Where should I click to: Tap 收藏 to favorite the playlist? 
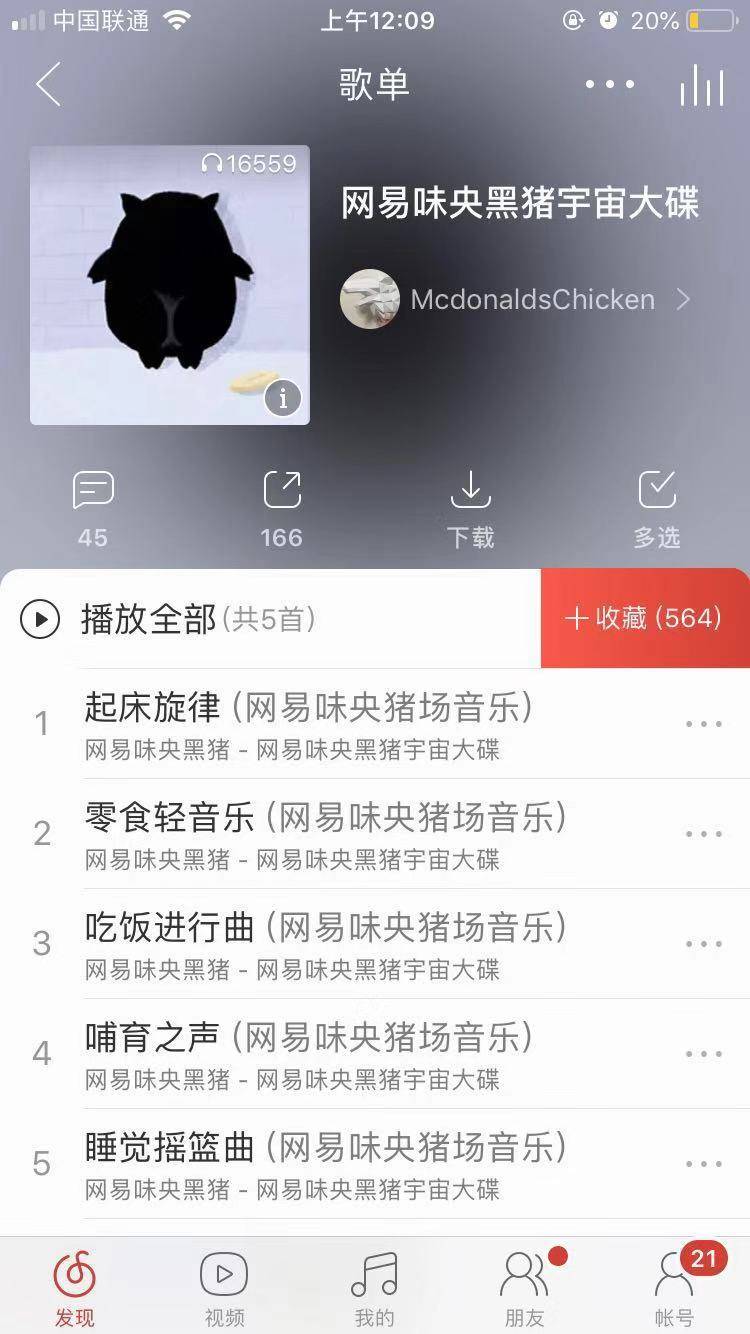pos(645,618)
